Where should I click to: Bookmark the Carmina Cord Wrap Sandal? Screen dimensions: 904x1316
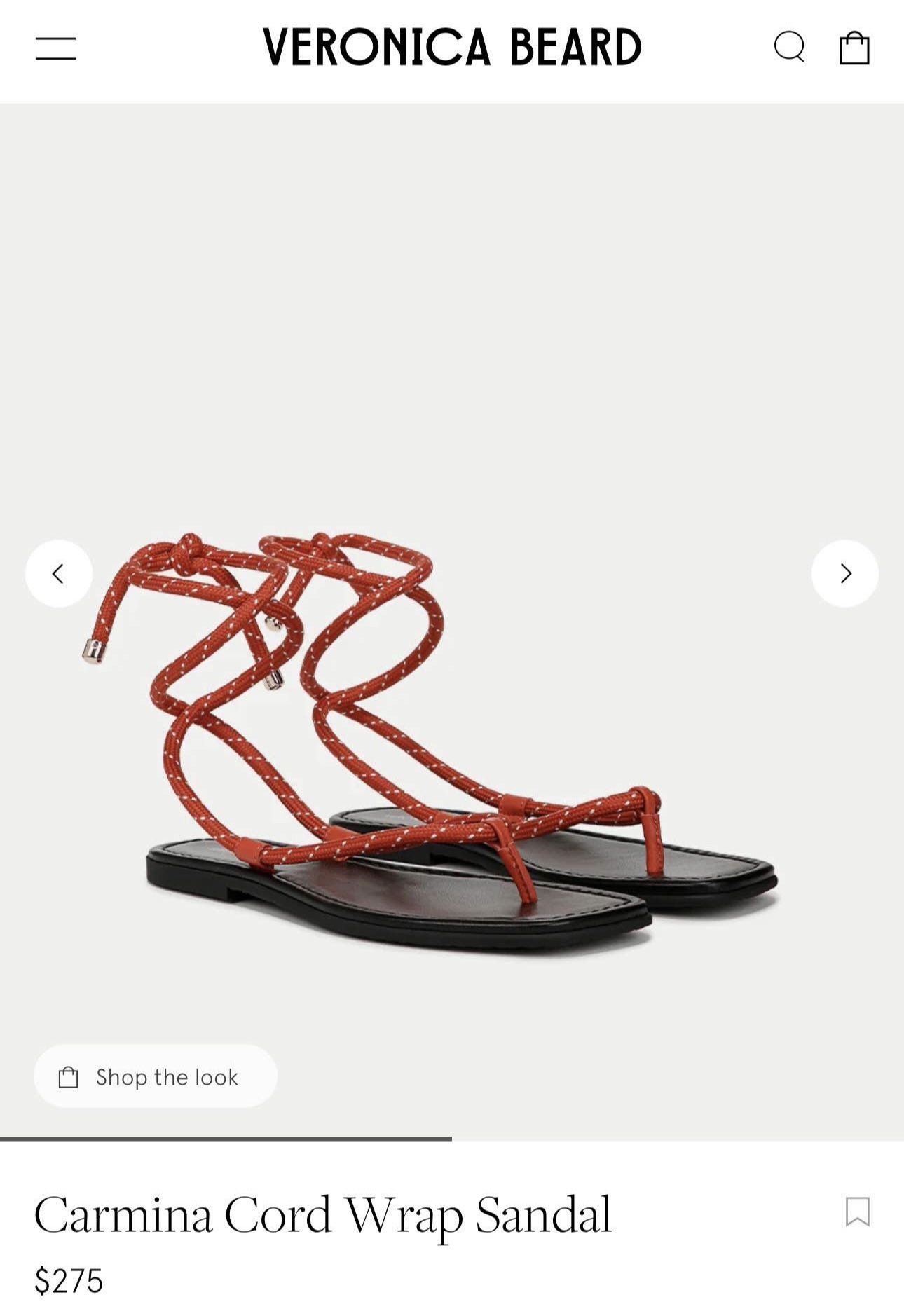point(857,1212)
